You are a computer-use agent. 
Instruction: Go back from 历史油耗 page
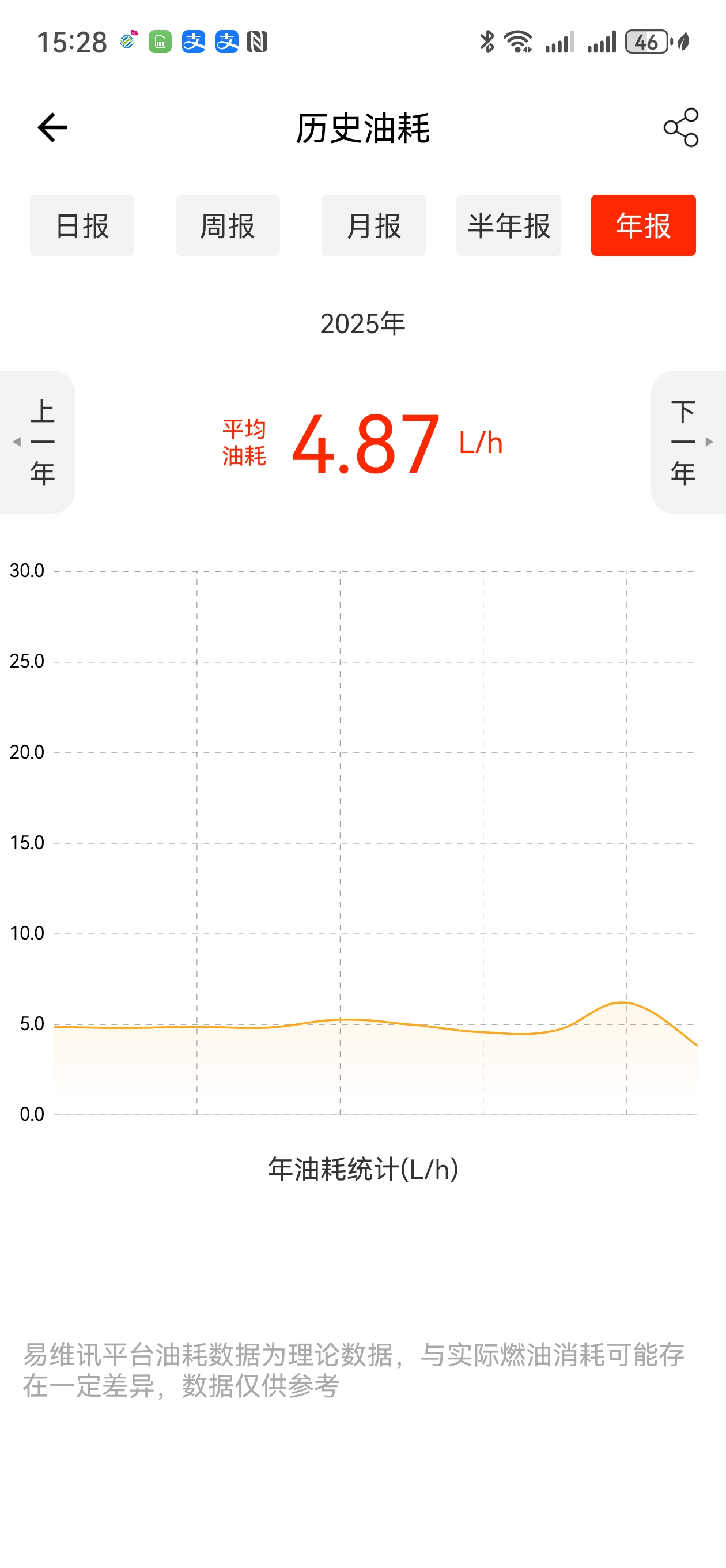coord(52,128)
